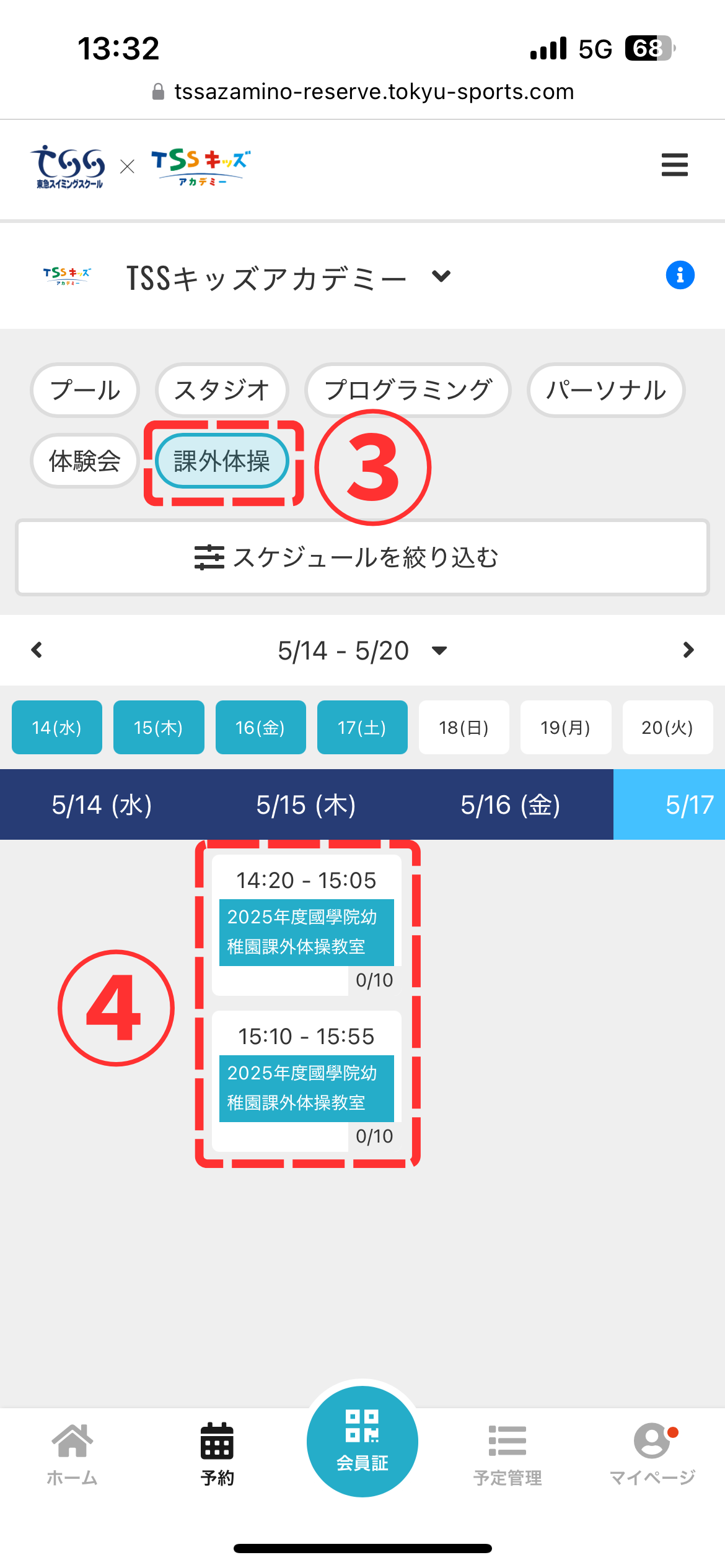
Task: Switch to the ホーム tab
Action: [72, 1453]
